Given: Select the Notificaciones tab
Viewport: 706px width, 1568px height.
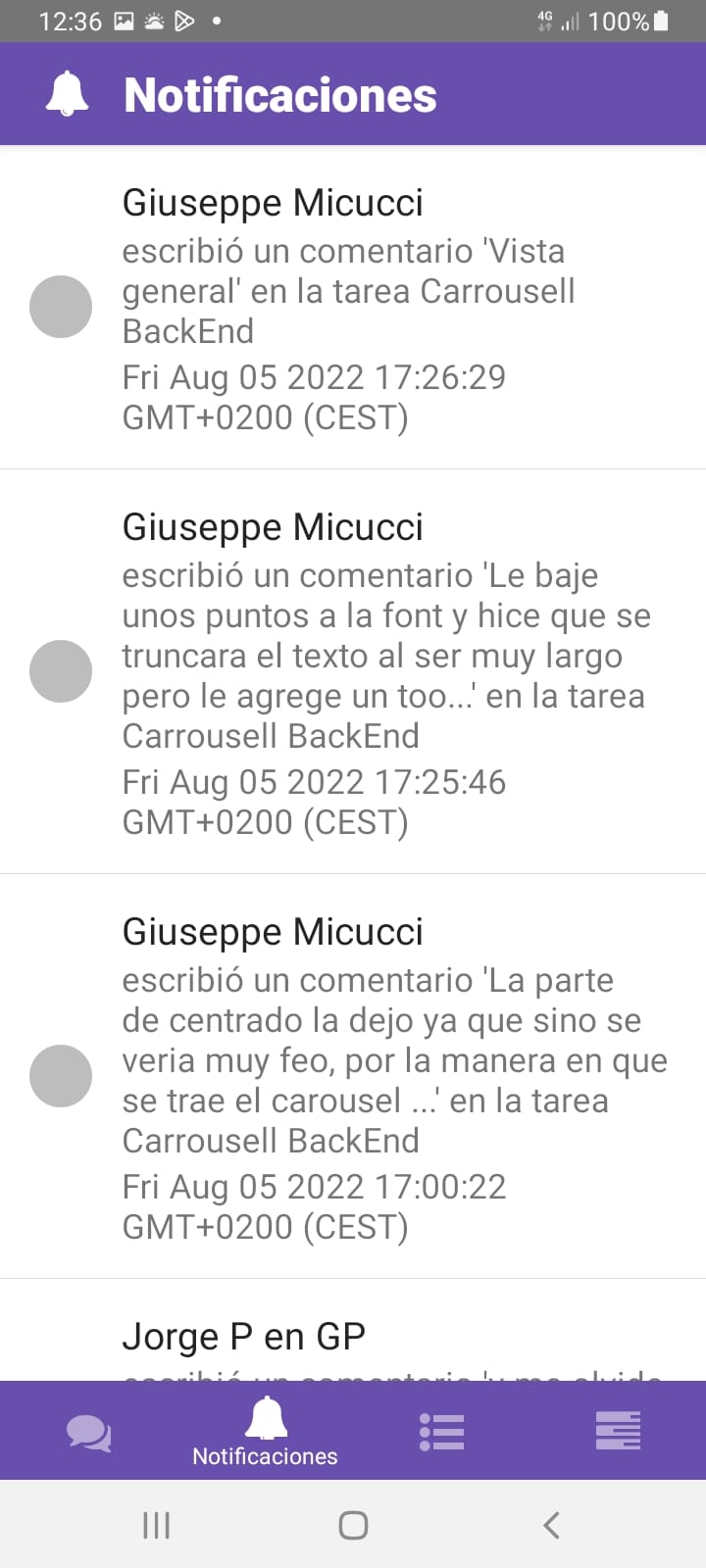Looking at the screenshot, I should click(x=265, y=1432).
